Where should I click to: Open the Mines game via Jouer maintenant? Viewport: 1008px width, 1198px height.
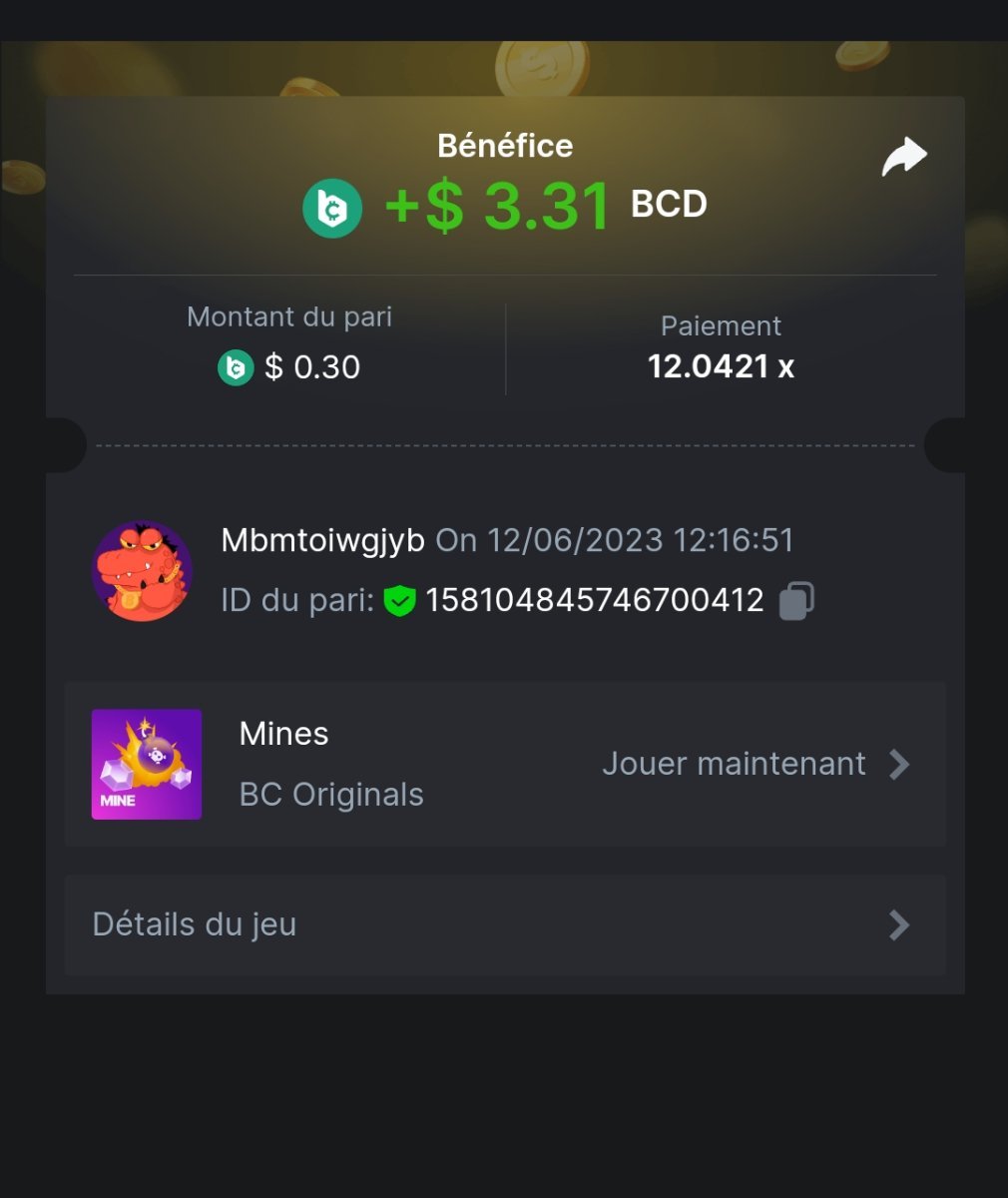pos(756,765)
